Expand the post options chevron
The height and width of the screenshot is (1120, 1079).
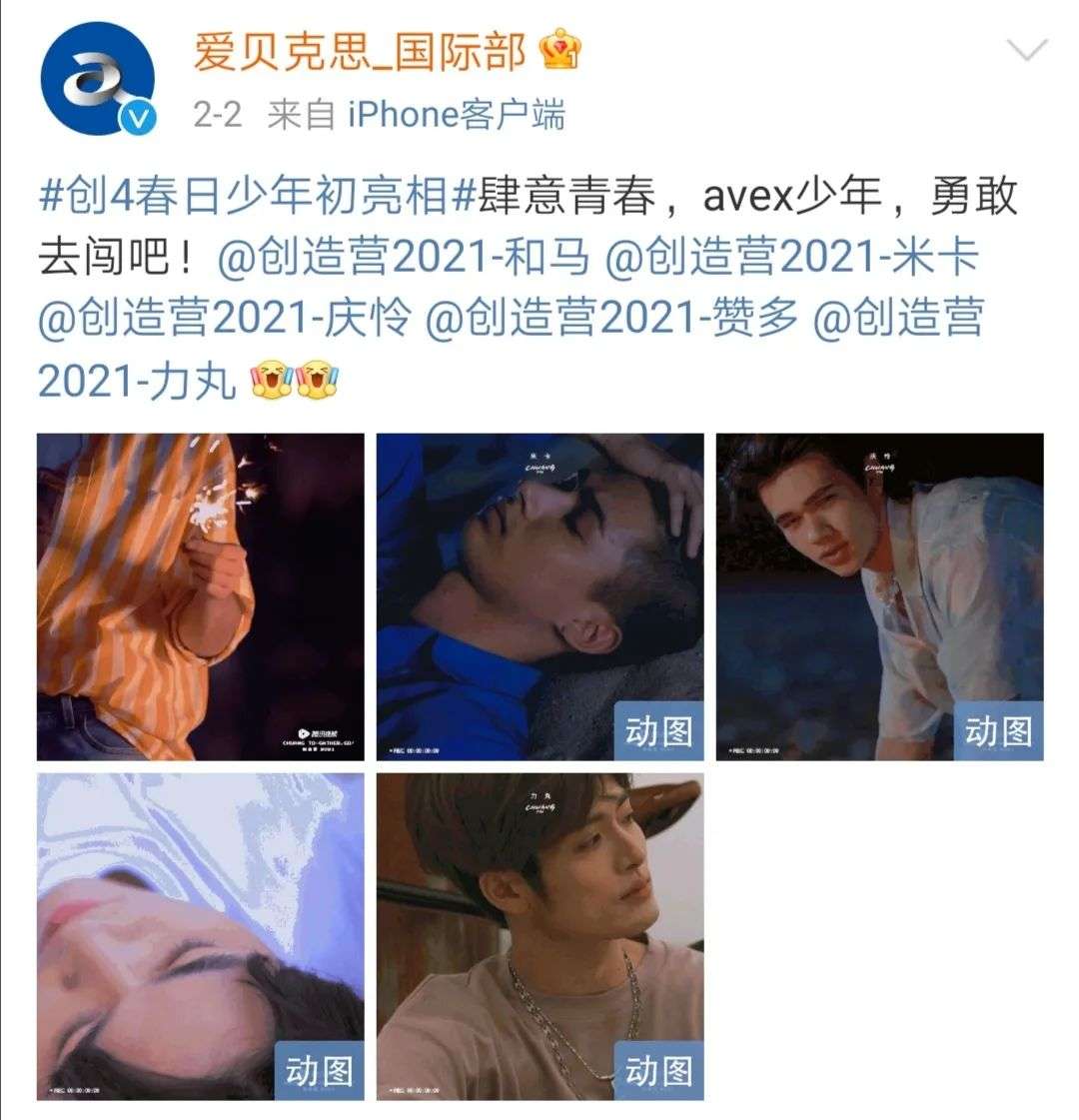click(x=1027, y=50)
